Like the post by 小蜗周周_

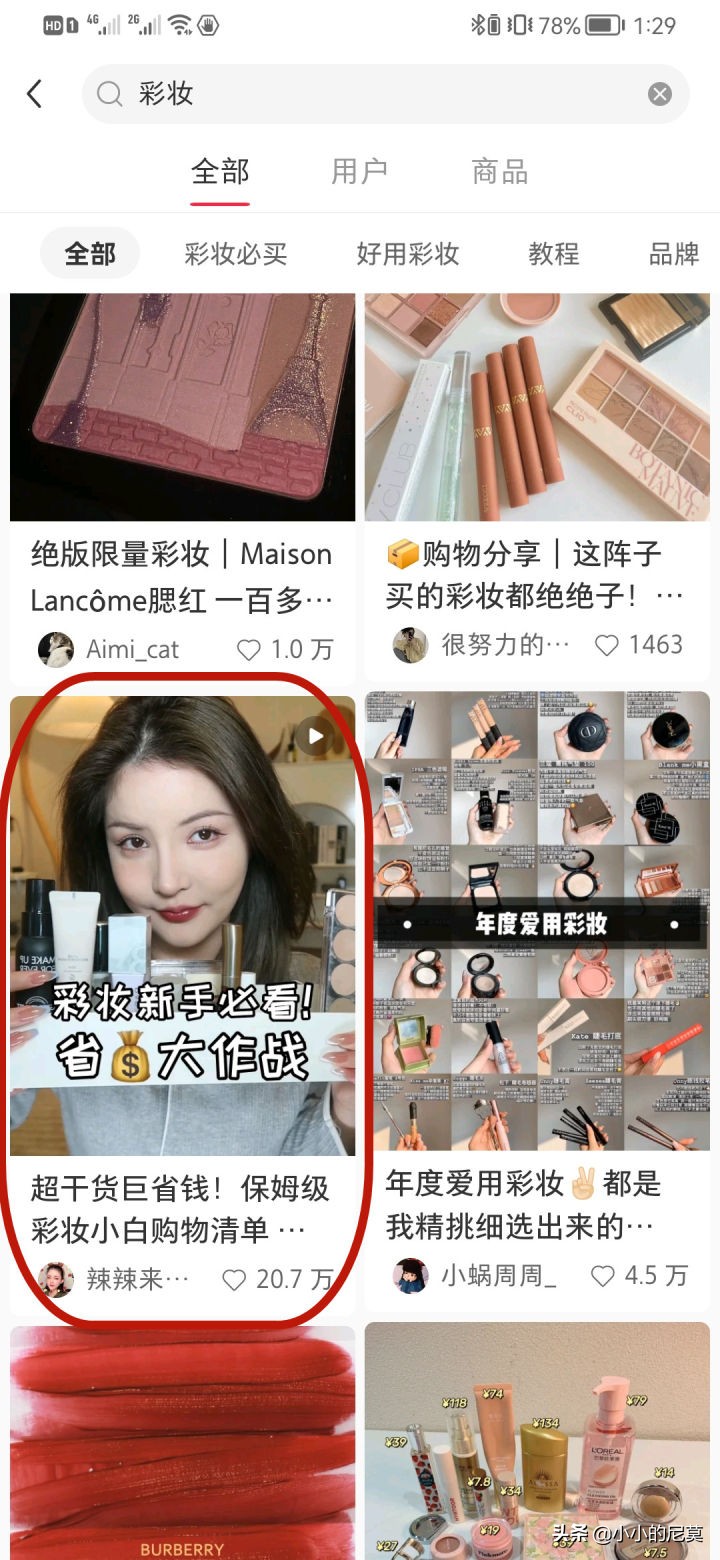coord(603,1276)
